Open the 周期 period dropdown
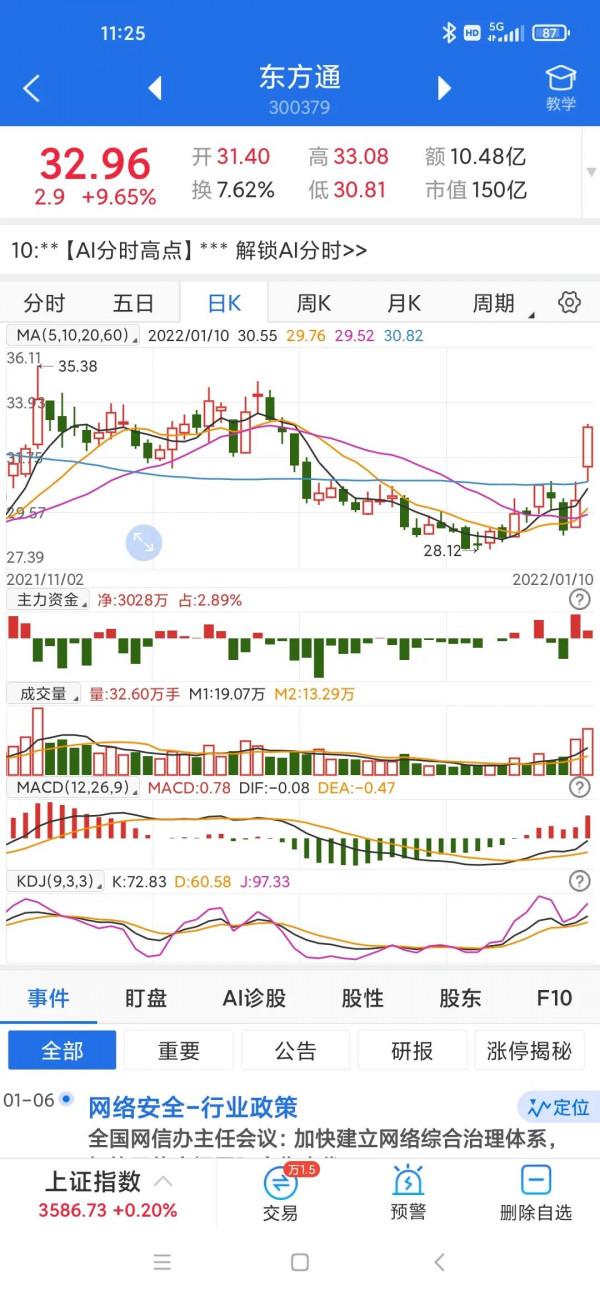The image size is (600, 1300). (x=500, y=303)
